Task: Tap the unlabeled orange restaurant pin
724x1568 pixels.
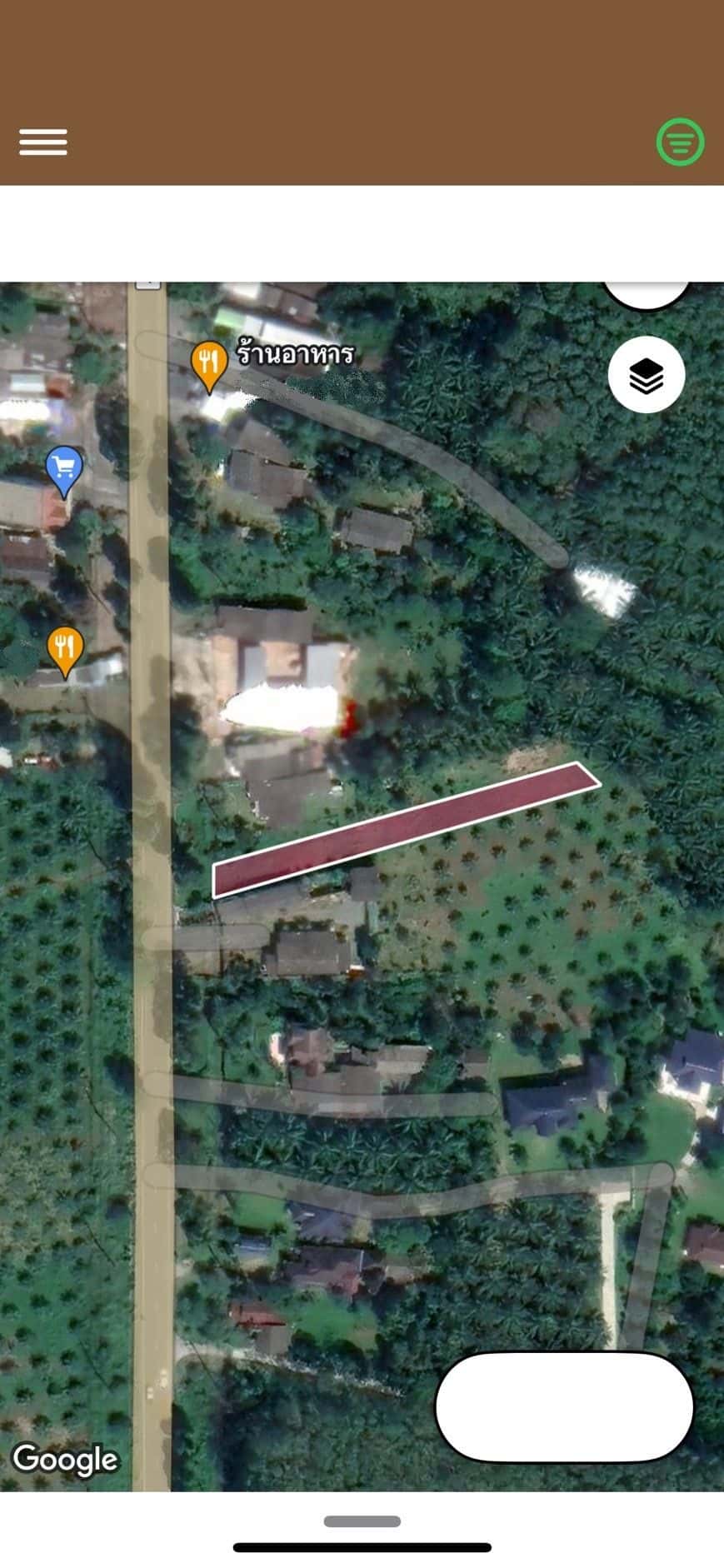Action: pos(65,647)
